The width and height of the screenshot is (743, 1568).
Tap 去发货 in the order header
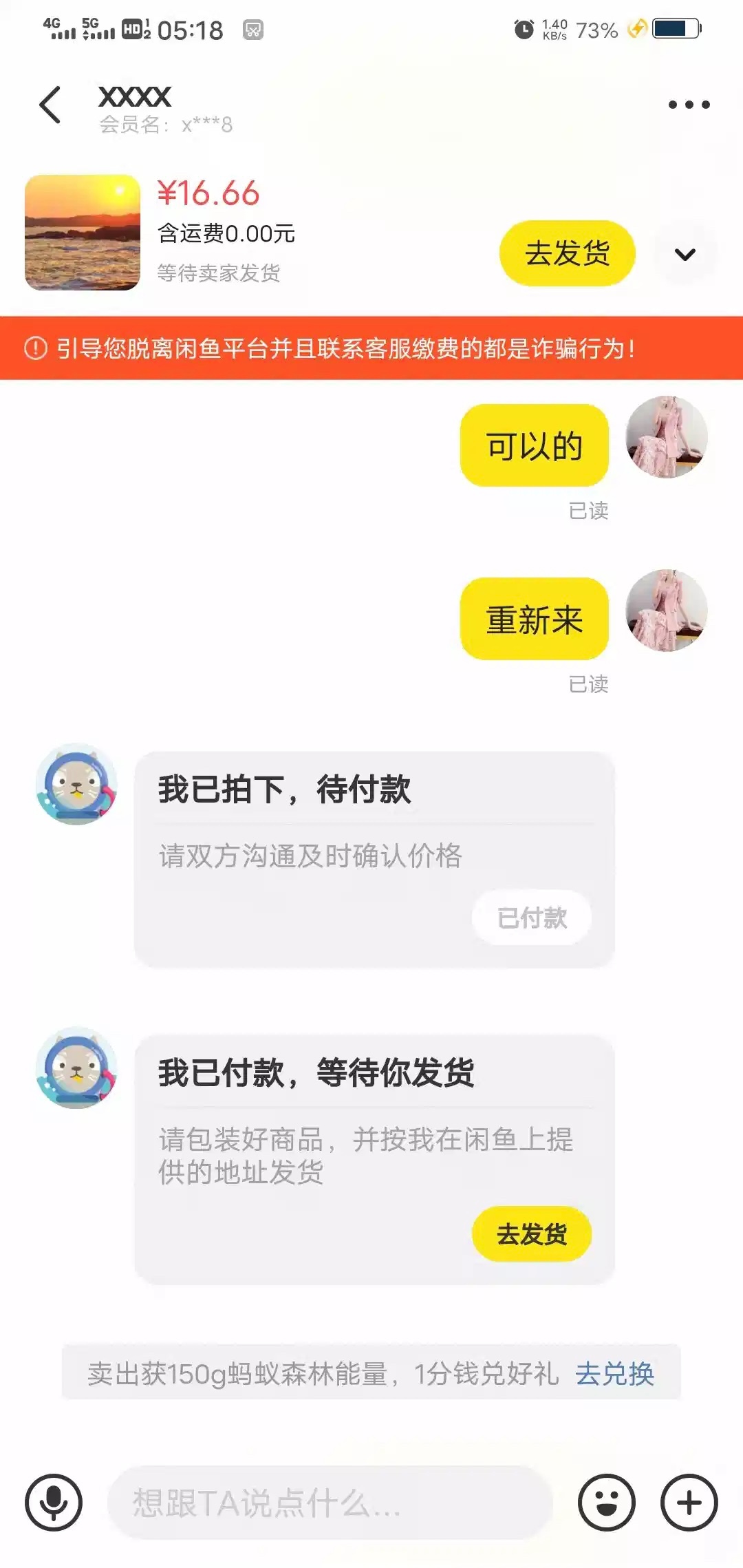[x=567, y=253]
